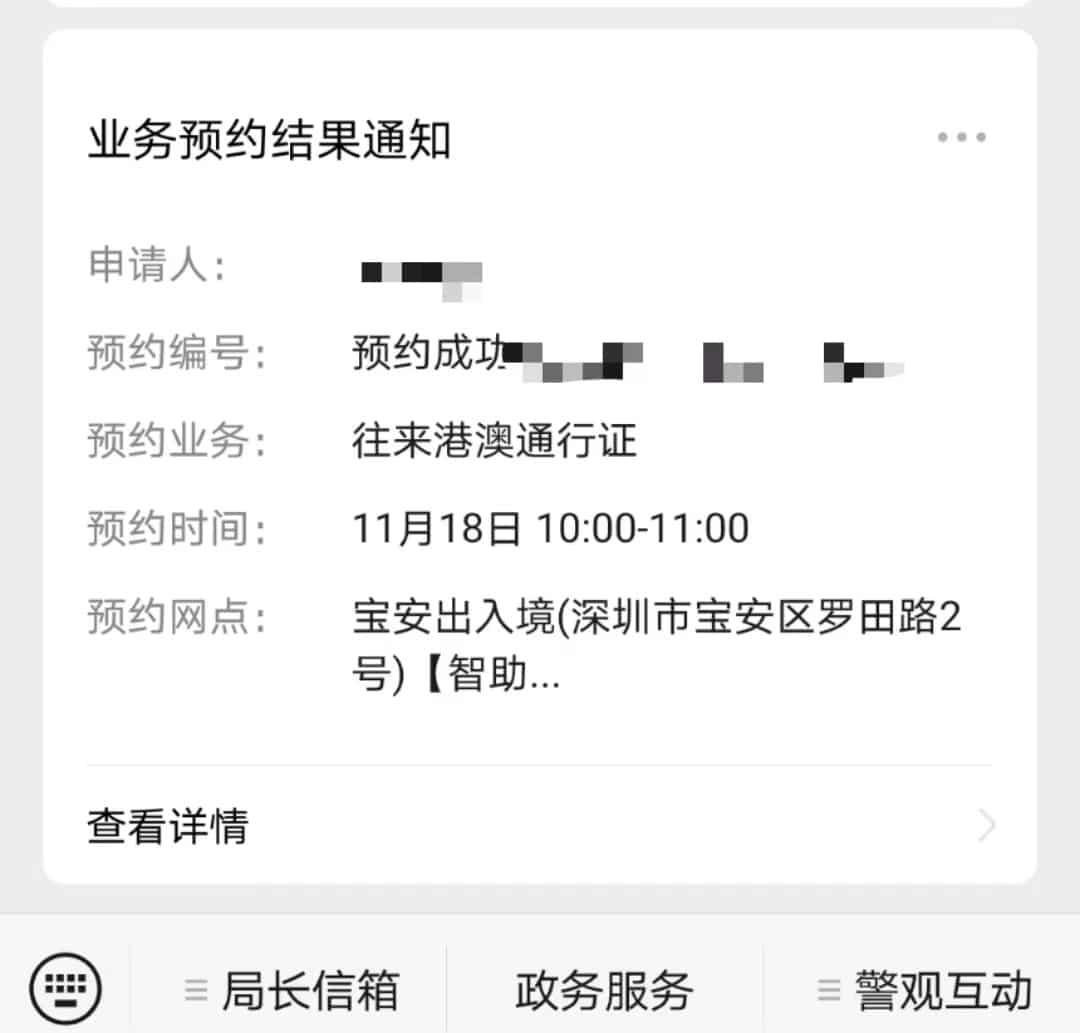Image resolution: width=1080 pixels, height=1033 pixels.
Task: Switch to keyboard input mode
Action: click(x=65, y=989)
